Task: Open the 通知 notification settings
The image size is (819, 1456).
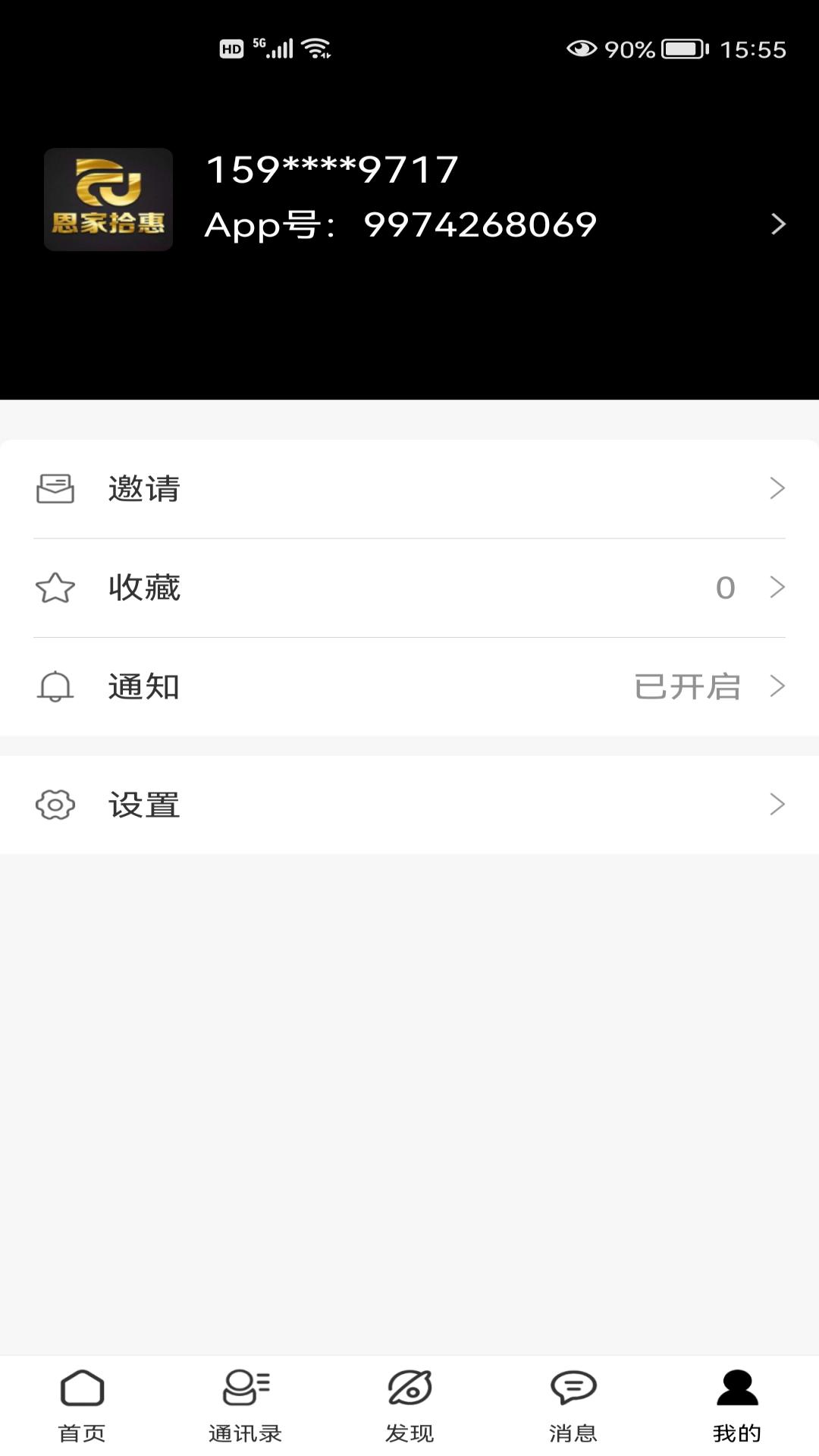Action: (409, 686)
